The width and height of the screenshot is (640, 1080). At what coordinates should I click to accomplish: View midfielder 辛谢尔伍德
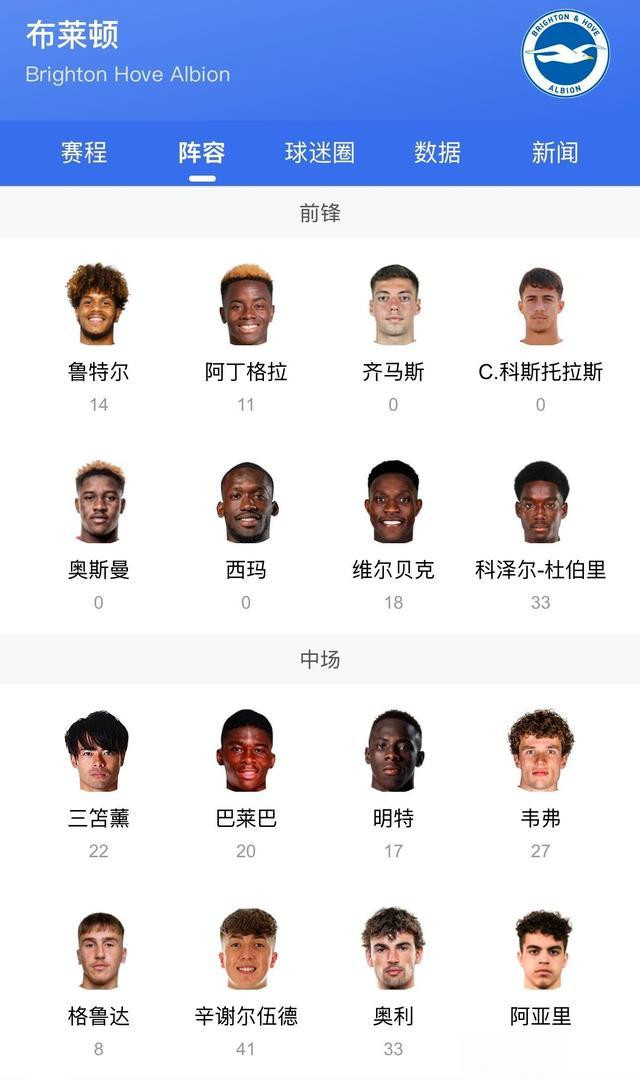[246, 984]
